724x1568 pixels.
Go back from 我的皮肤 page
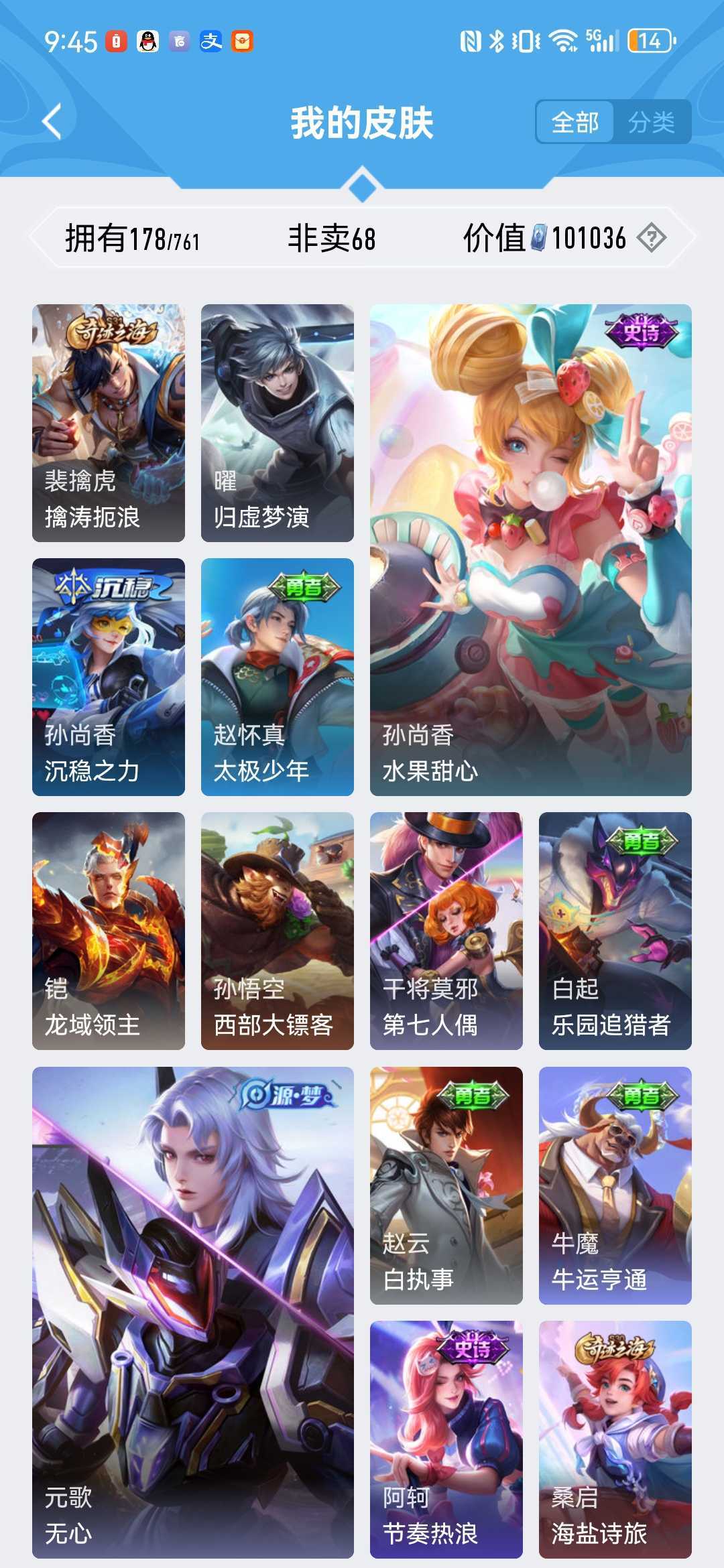pyautogui.click(x=52, y=122)
